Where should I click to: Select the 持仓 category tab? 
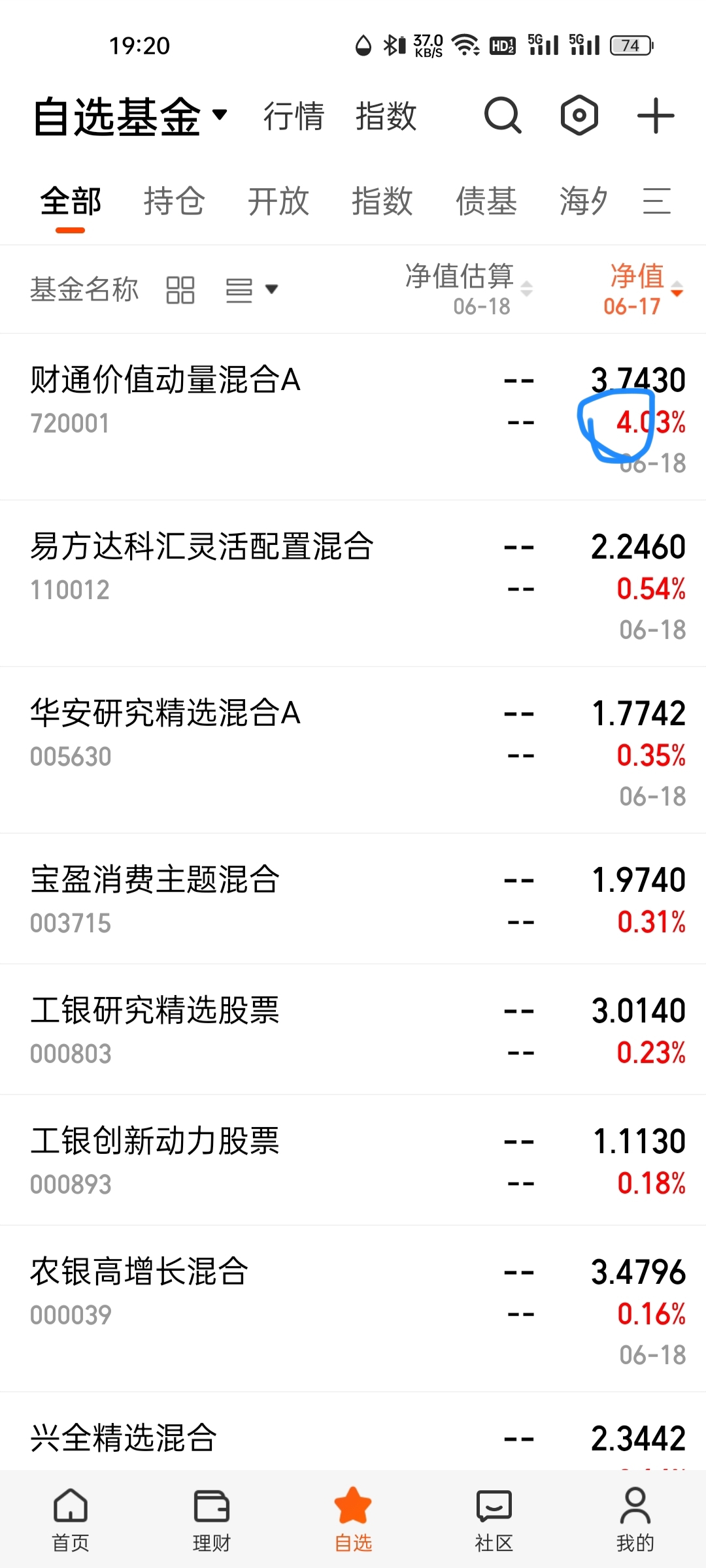(174, 201)
